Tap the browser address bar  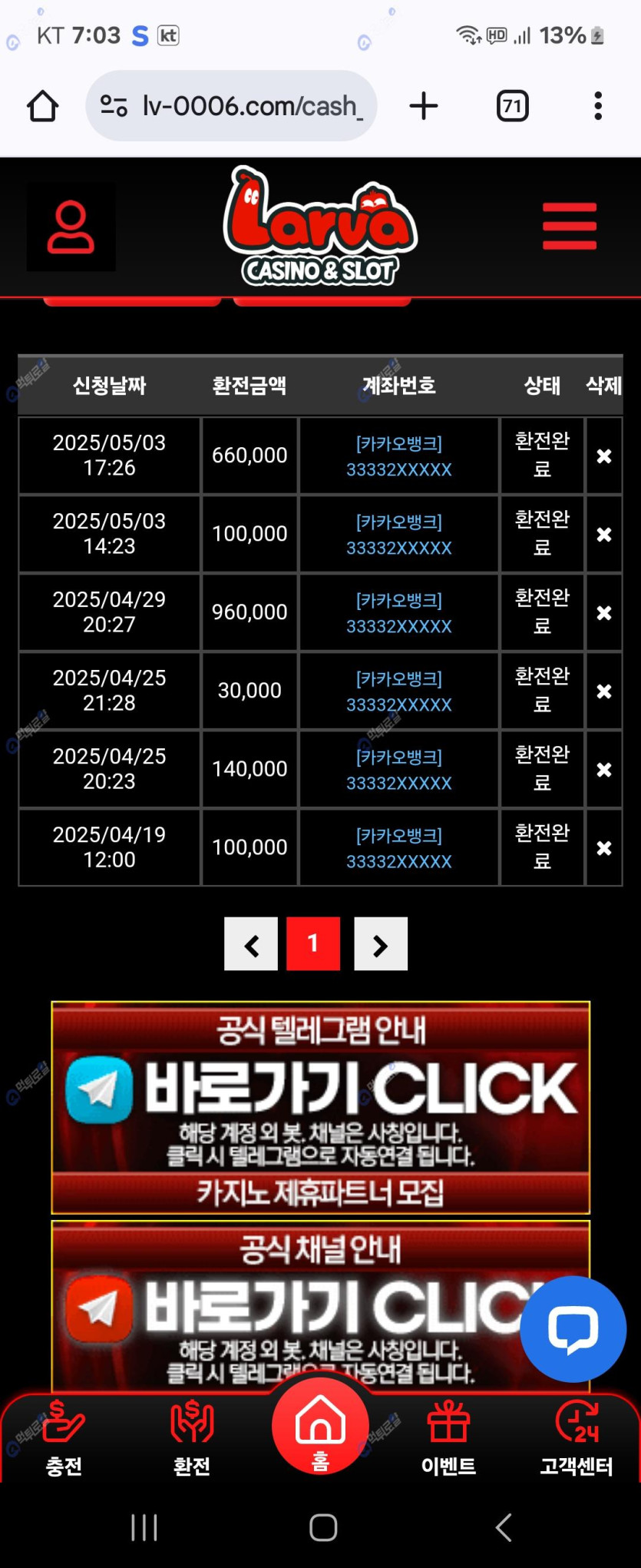tap(231, 106)
